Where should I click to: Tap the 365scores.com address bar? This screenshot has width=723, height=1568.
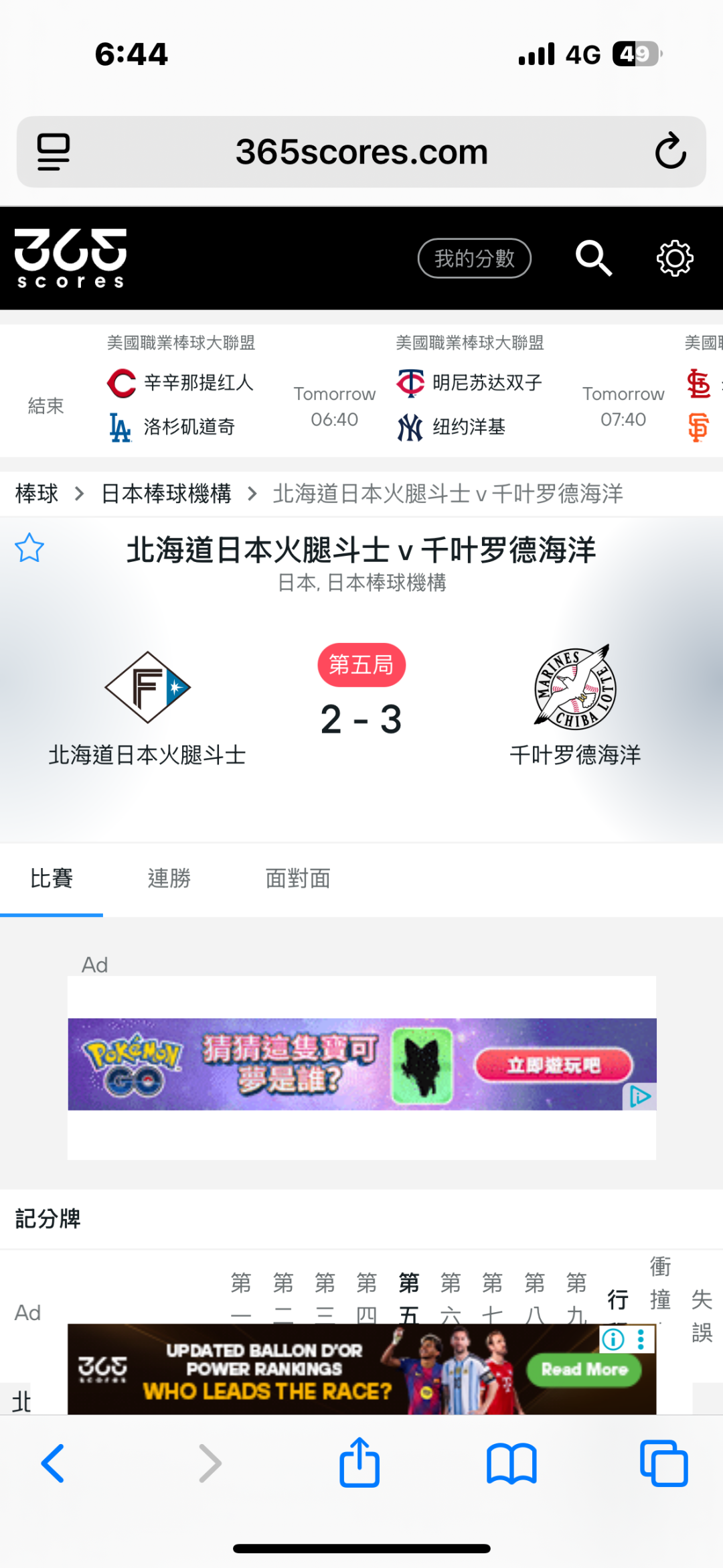[361, 151]
